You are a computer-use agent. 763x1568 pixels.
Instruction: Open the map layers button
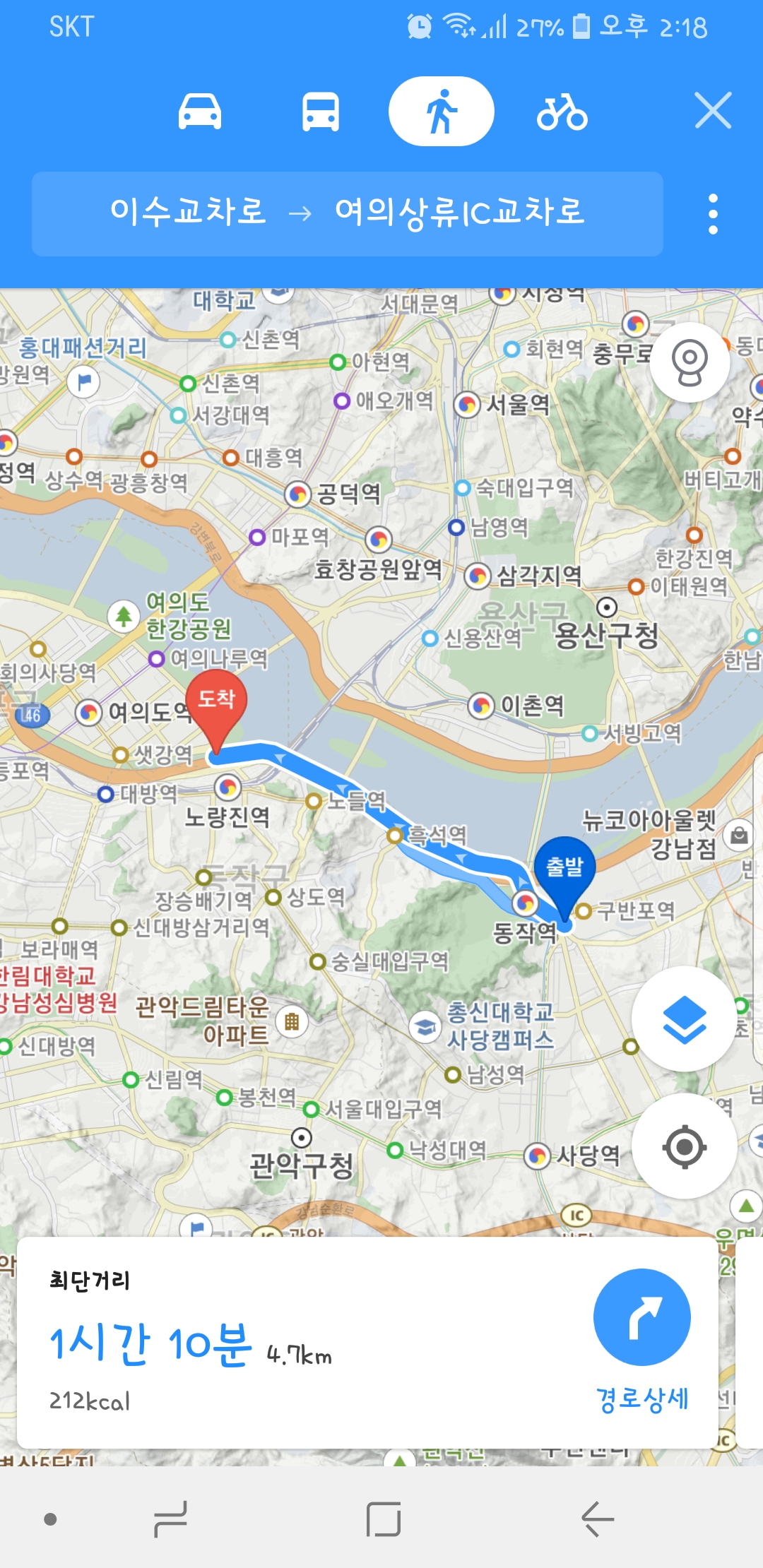684,1019
